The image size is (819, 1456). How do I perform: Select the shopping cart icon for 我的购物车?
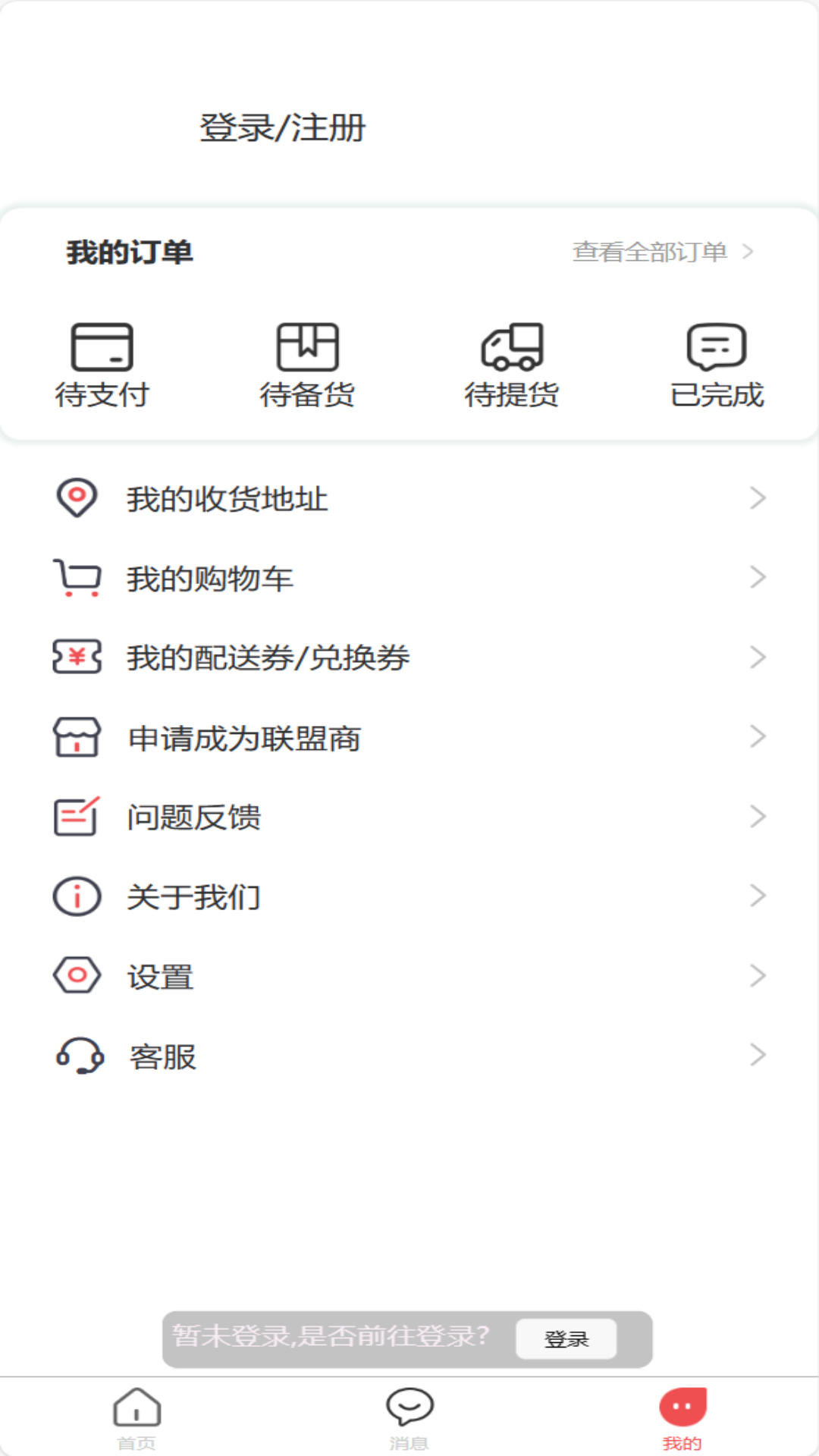(x=75, y=578)
